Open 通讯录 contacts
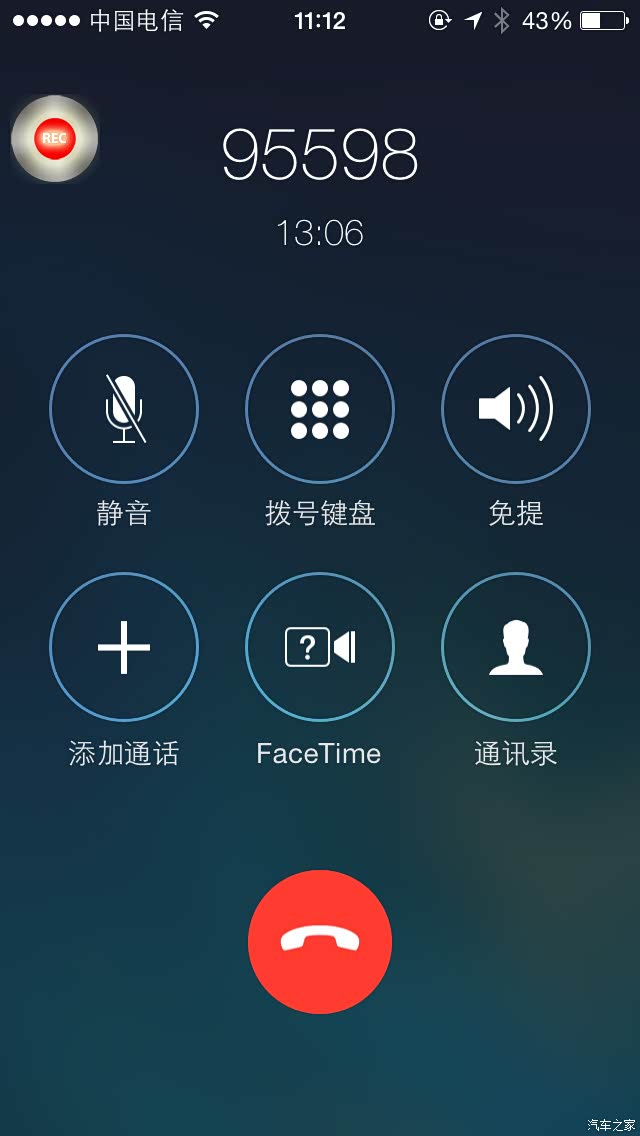The width and height of the screenshot is (640, 1136). pos(516,647)
